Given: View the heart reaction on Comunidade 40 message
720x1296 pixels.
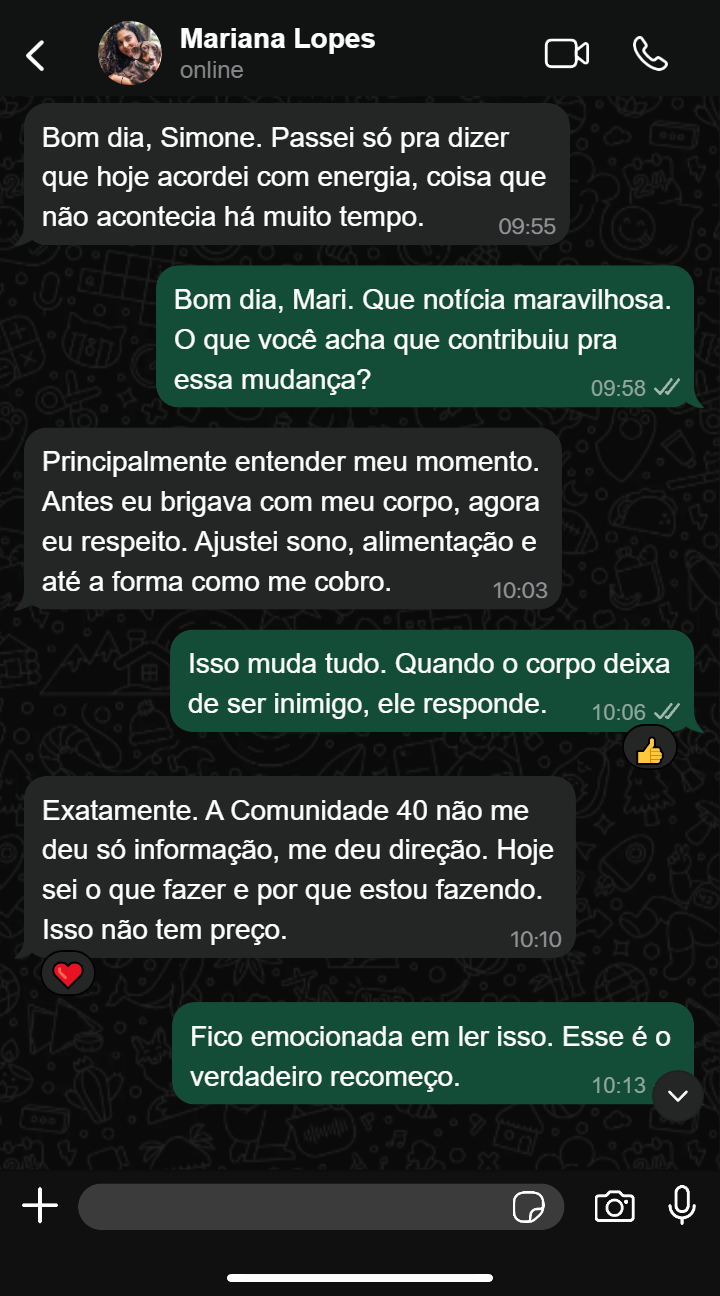Looking at the screenshot, I should (68, 973).
